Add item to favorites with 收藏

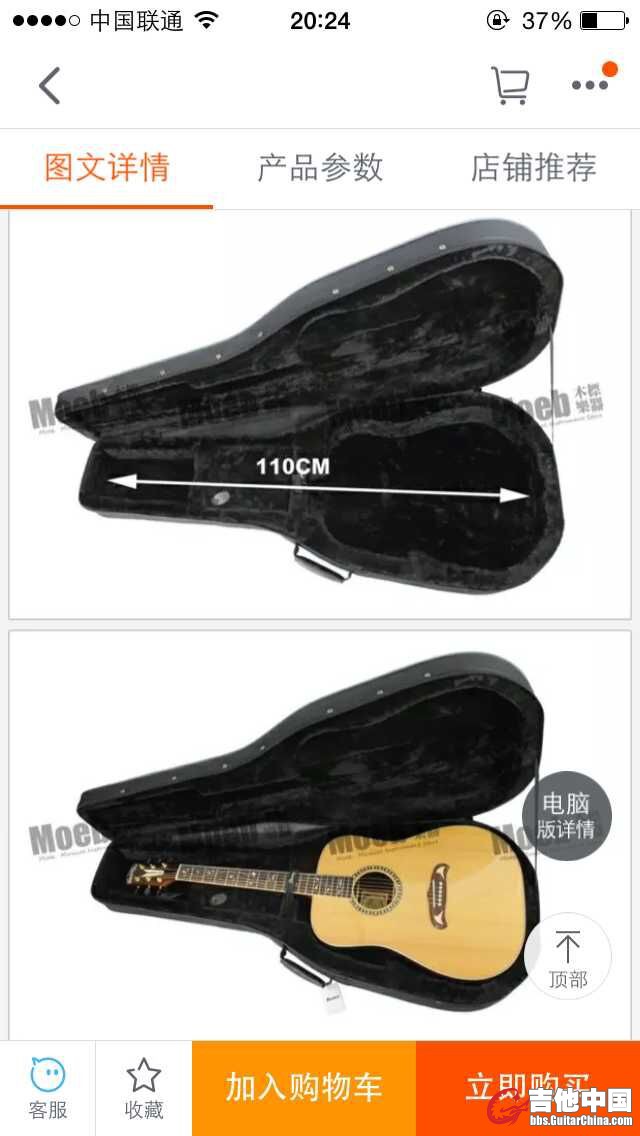(x=144, y=1088)
